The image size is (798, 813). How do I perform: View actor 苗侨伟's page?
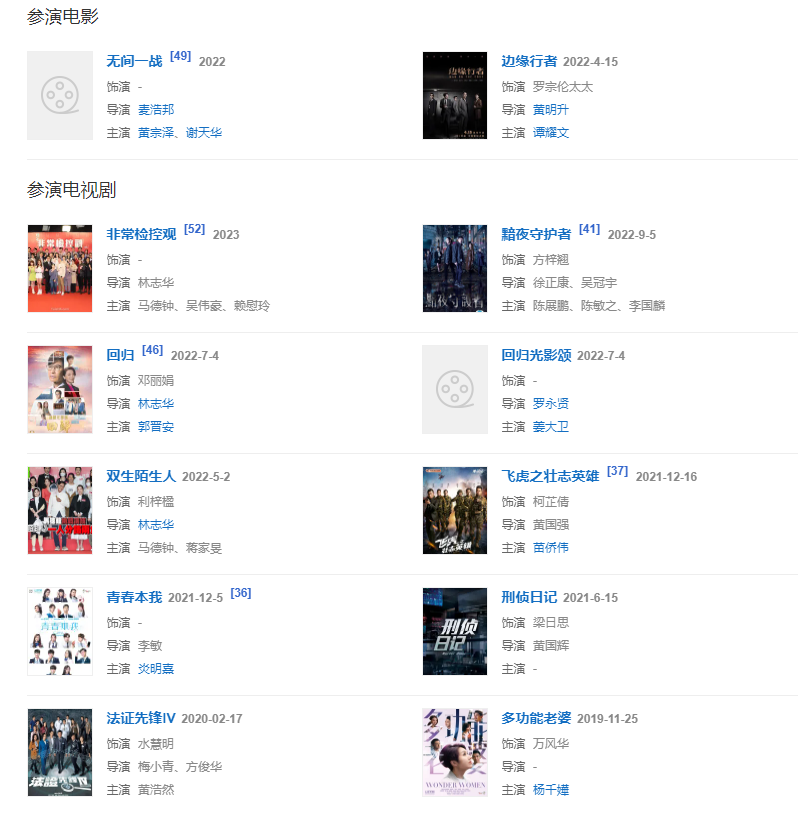[550, 547]
